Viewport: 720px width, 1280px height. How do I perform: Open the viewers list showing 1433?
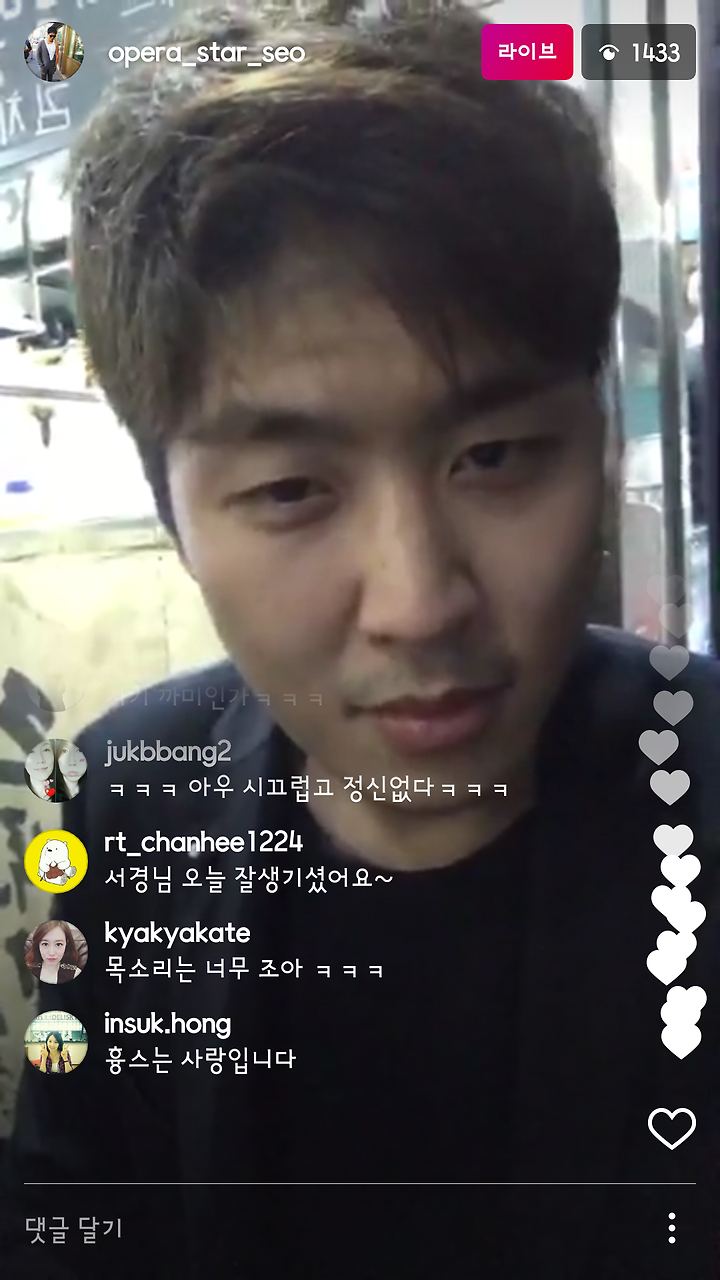coord(638,52)
